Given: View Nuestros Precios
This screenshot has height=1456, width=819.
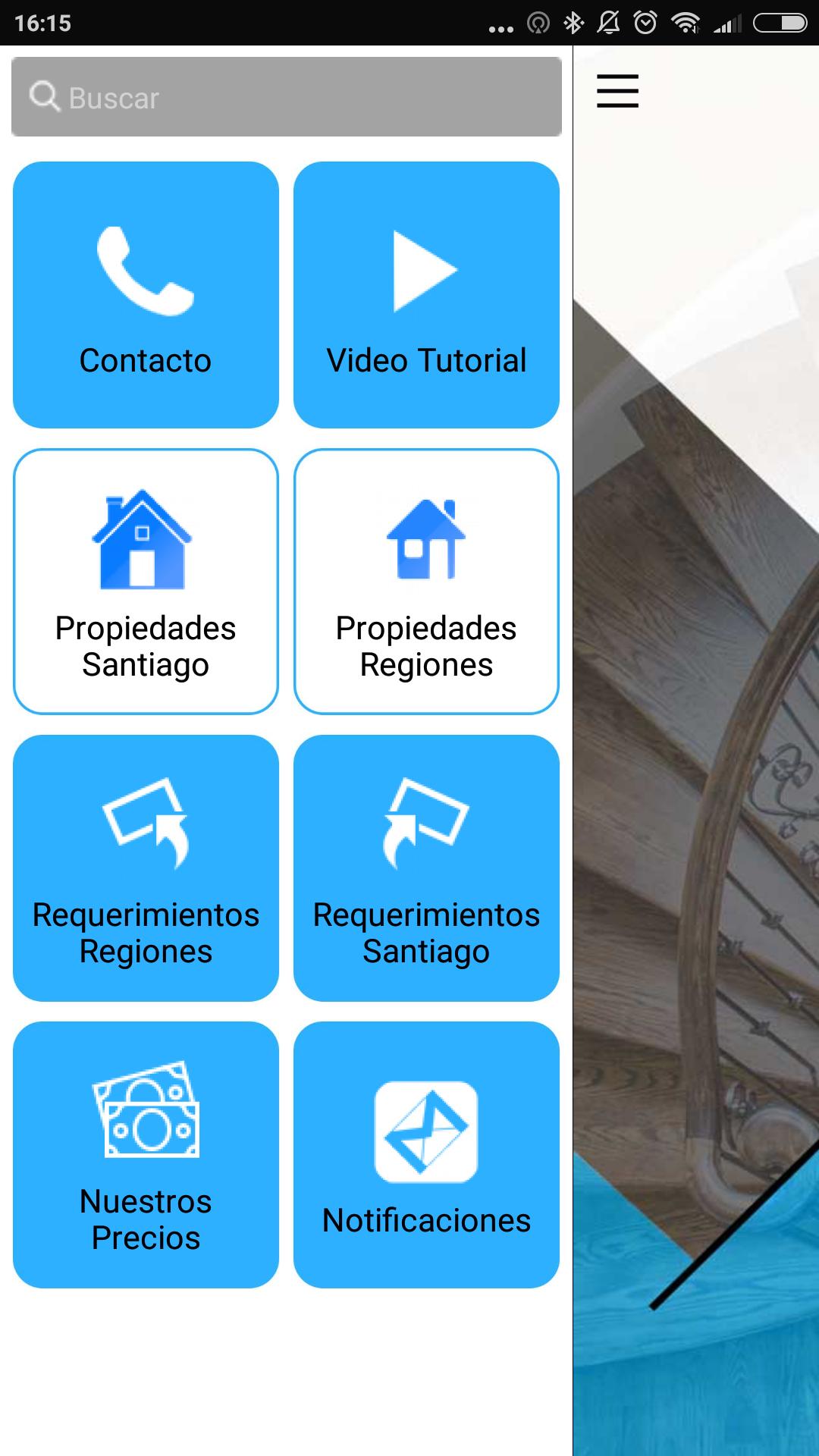Looking at the screenshot, I should 146,1155.
